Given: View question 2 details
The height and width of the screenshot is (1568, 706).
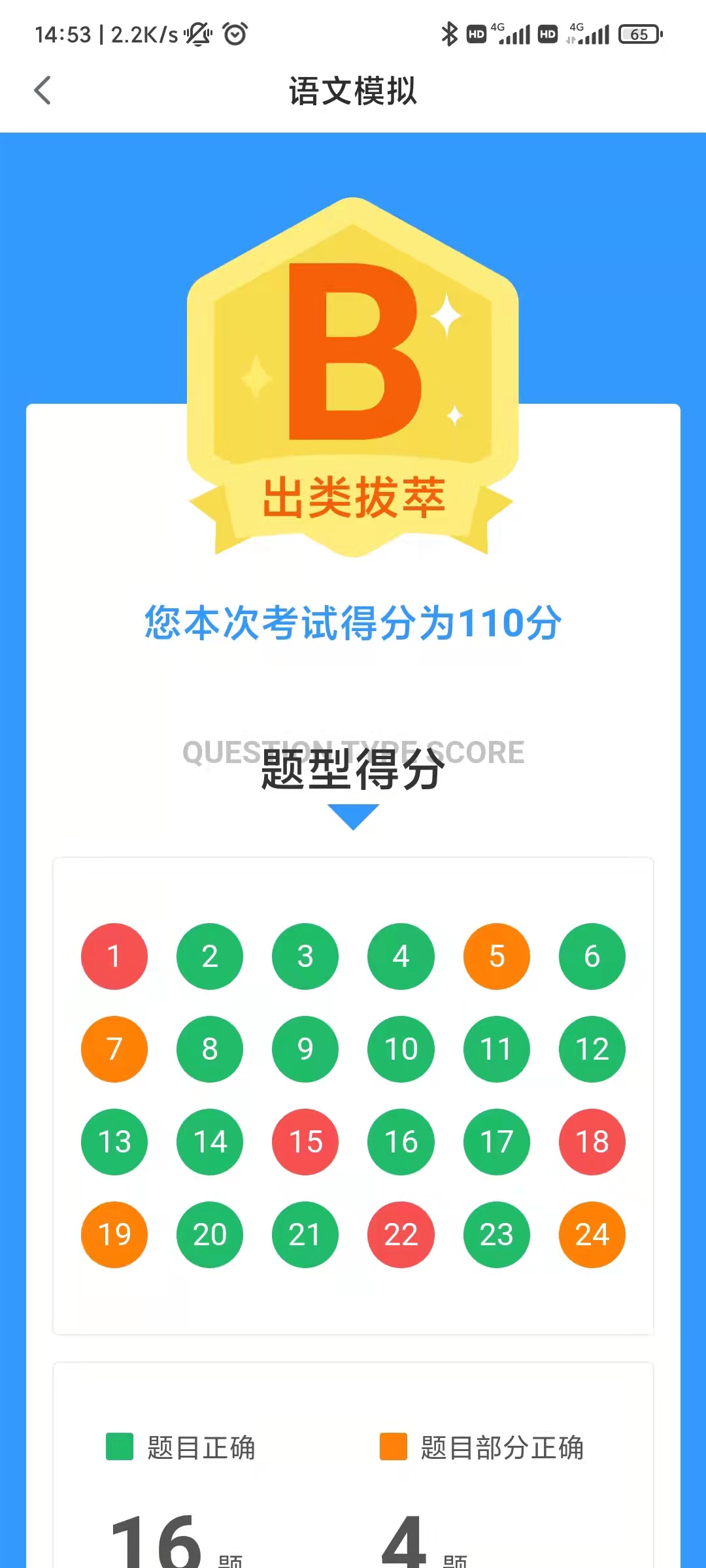Looking at the screenshot, I should pos(210,956).
